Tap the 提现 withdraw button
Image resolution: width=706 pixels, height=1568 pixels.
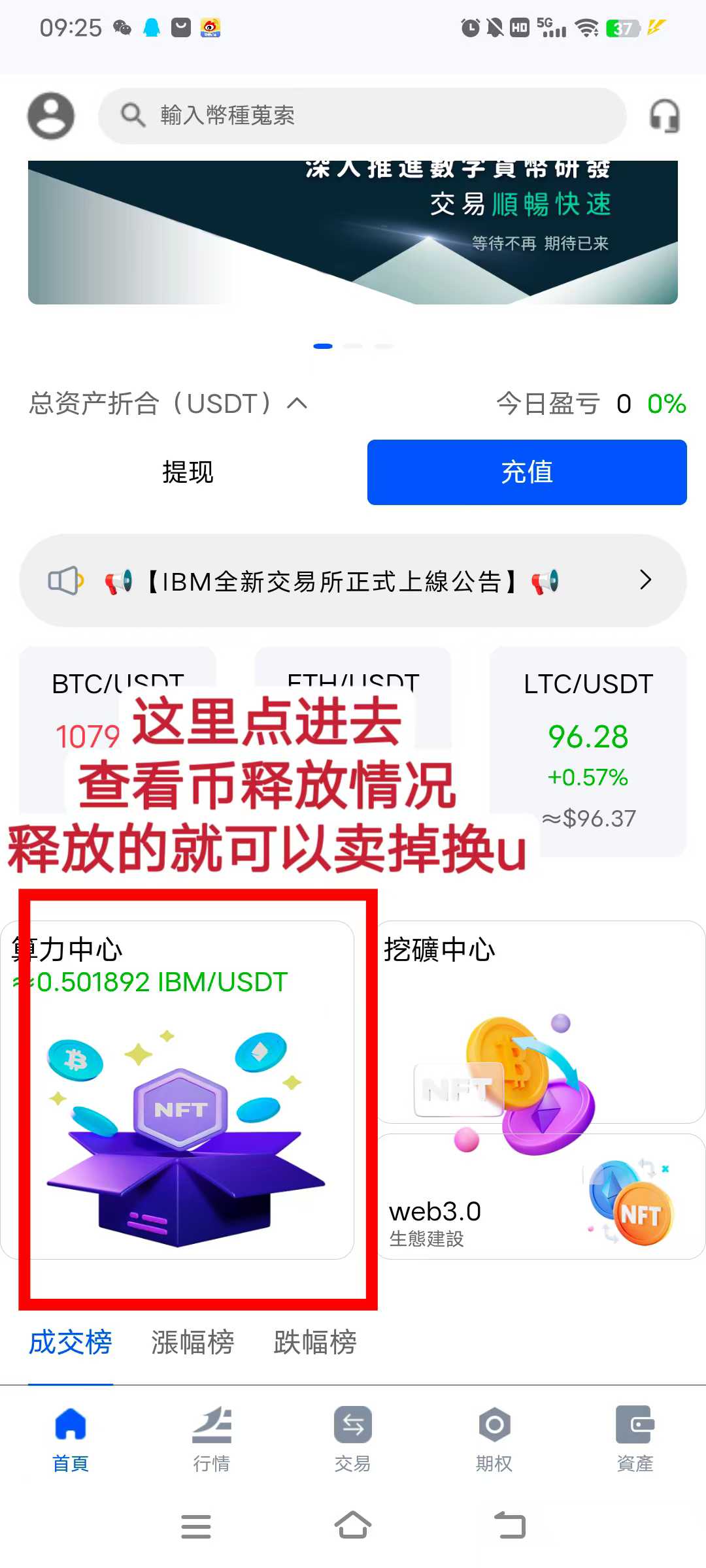pos(188,472)
